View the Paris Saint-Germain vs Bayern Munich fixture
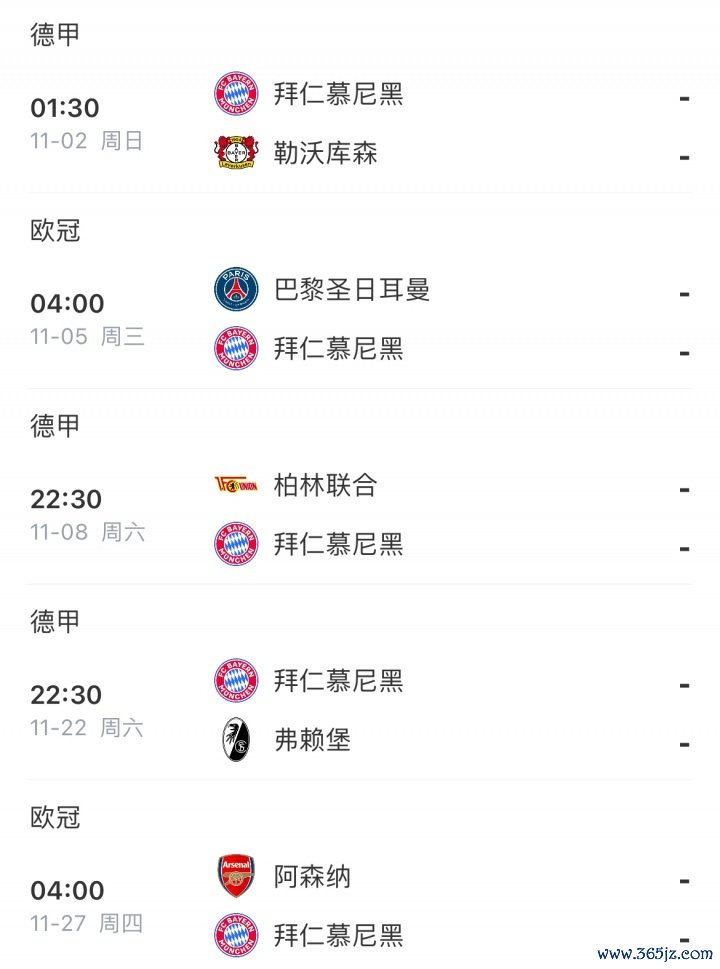Viewport: 720px width, 969px height. pyautogui.click(x=360, y=320)
